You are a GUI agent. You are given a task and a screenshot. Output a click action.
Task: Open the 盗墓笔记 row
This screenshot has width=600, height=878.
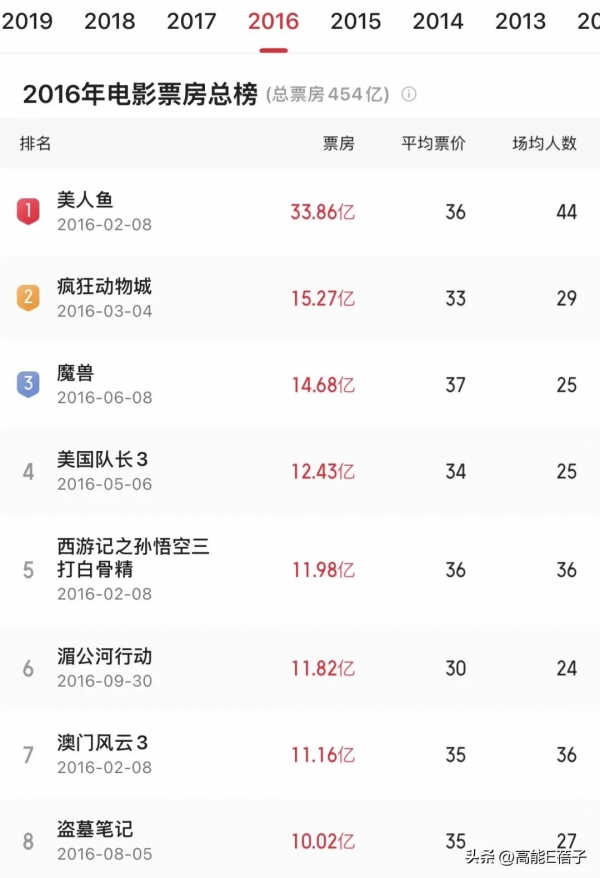95,829
